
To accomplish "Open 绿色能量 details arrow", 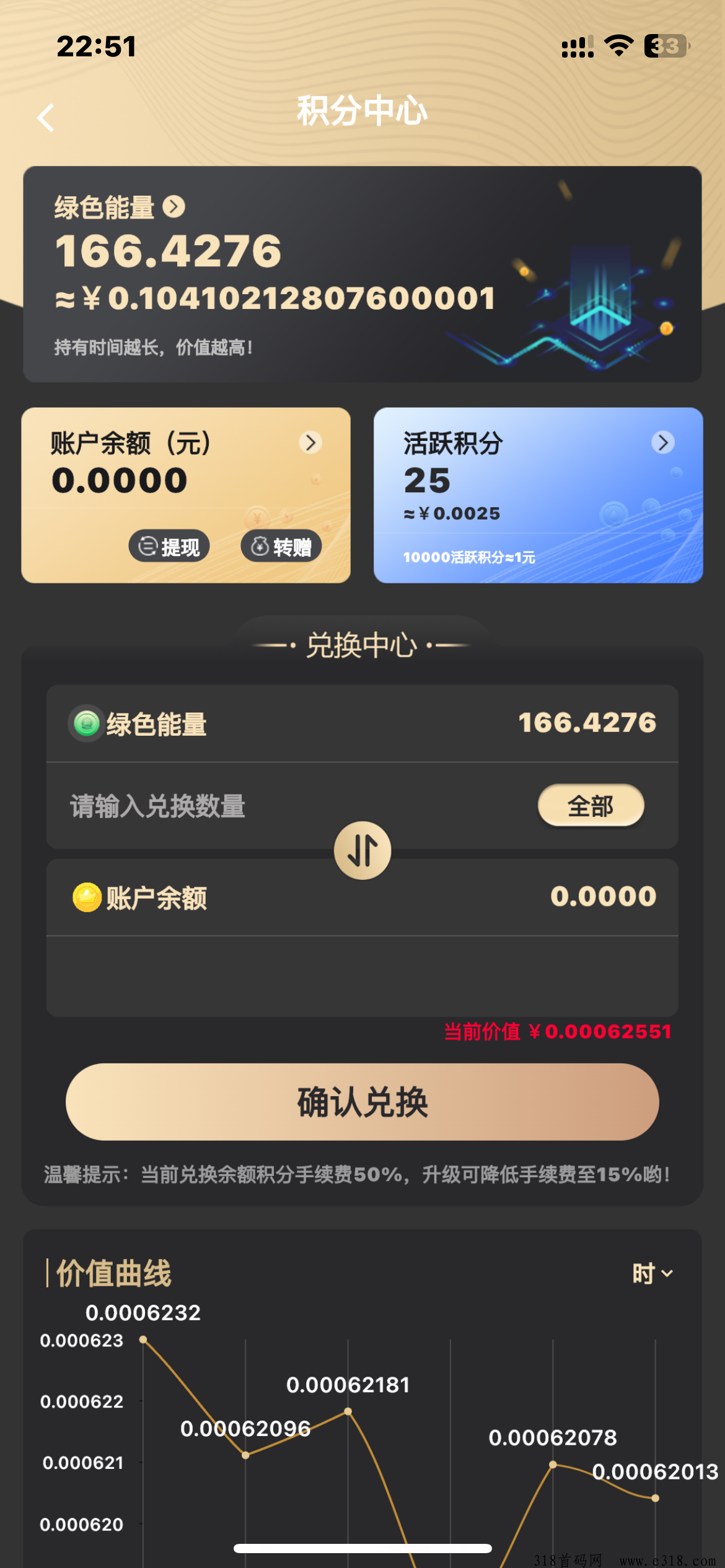I will coord(174,207).
